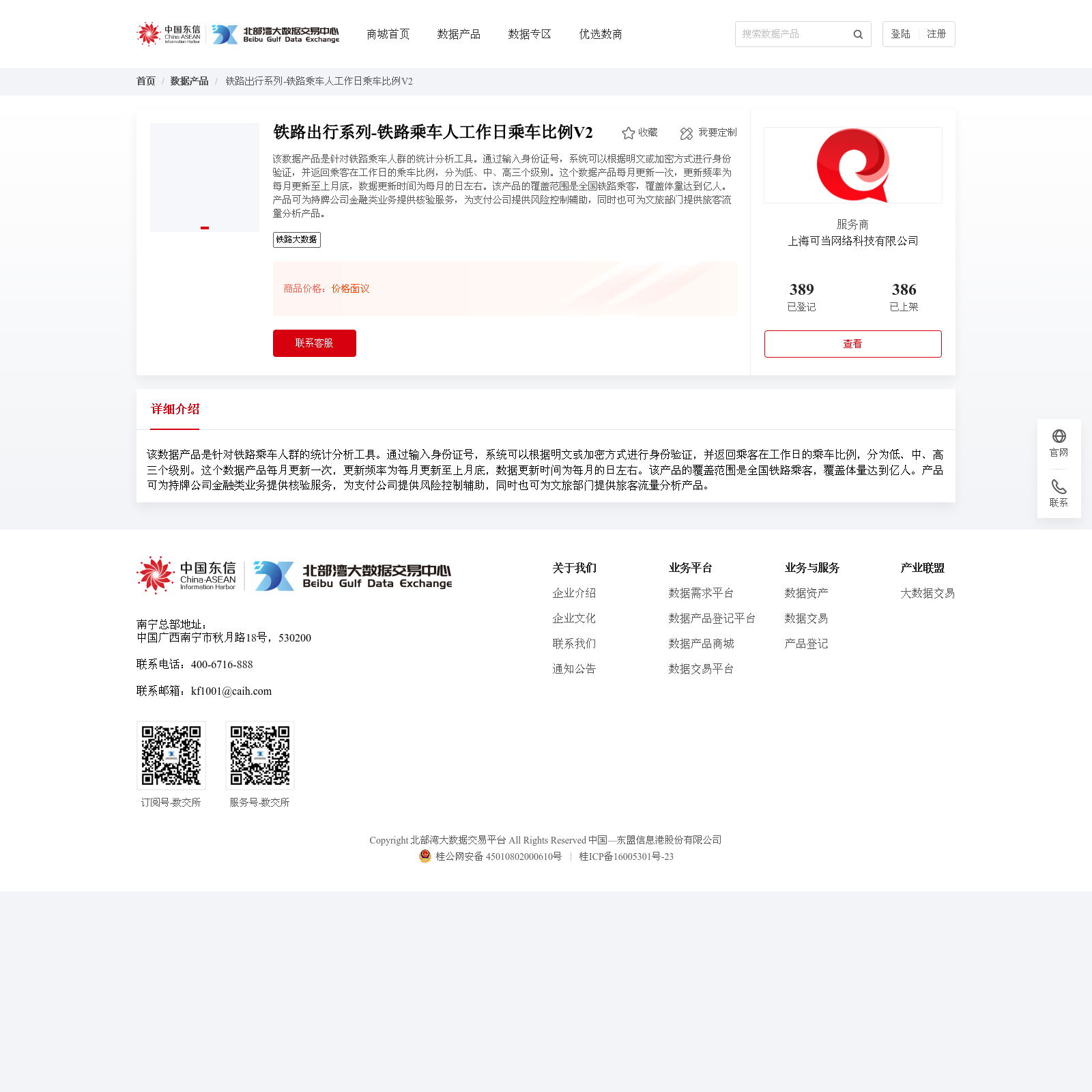Screen dimensions: 1092x1092
Task: Go to 首页 via the breadcrumb
Action: tap(145, 81)
